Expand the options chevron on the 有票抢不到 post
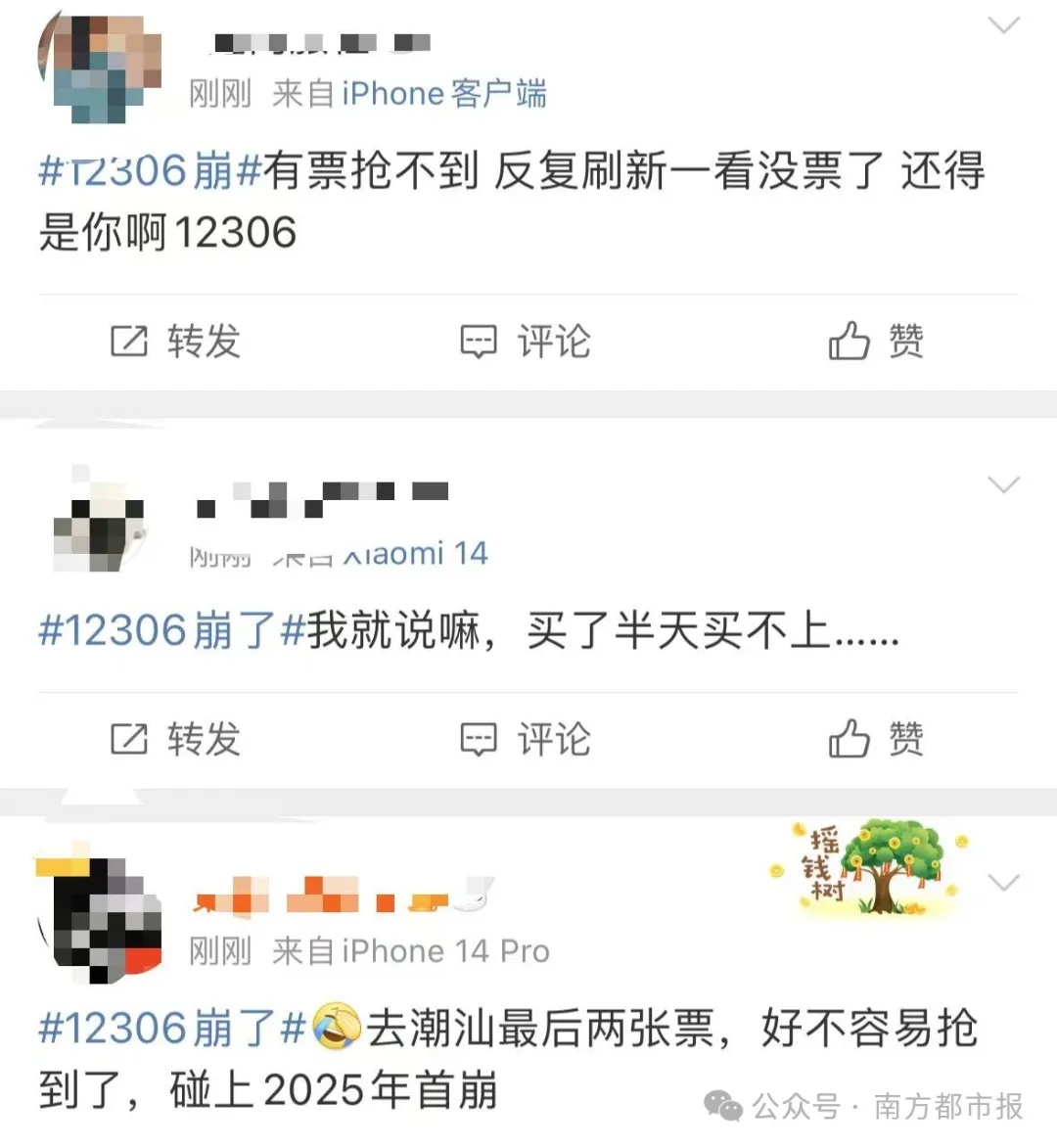The width and height of the screenshot is (1057, 1148). pos(1004,25)
